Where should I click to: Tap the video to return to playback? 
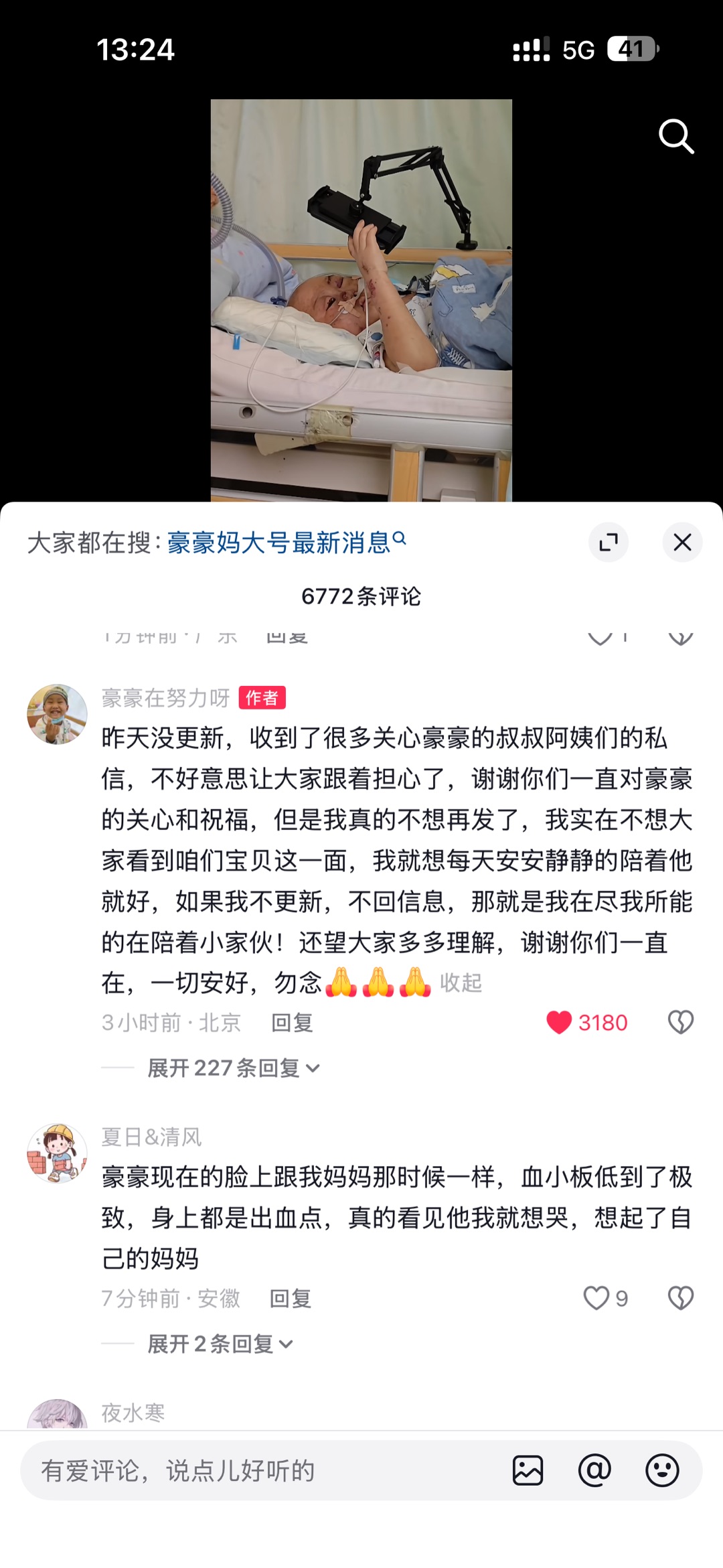point(361,300)
